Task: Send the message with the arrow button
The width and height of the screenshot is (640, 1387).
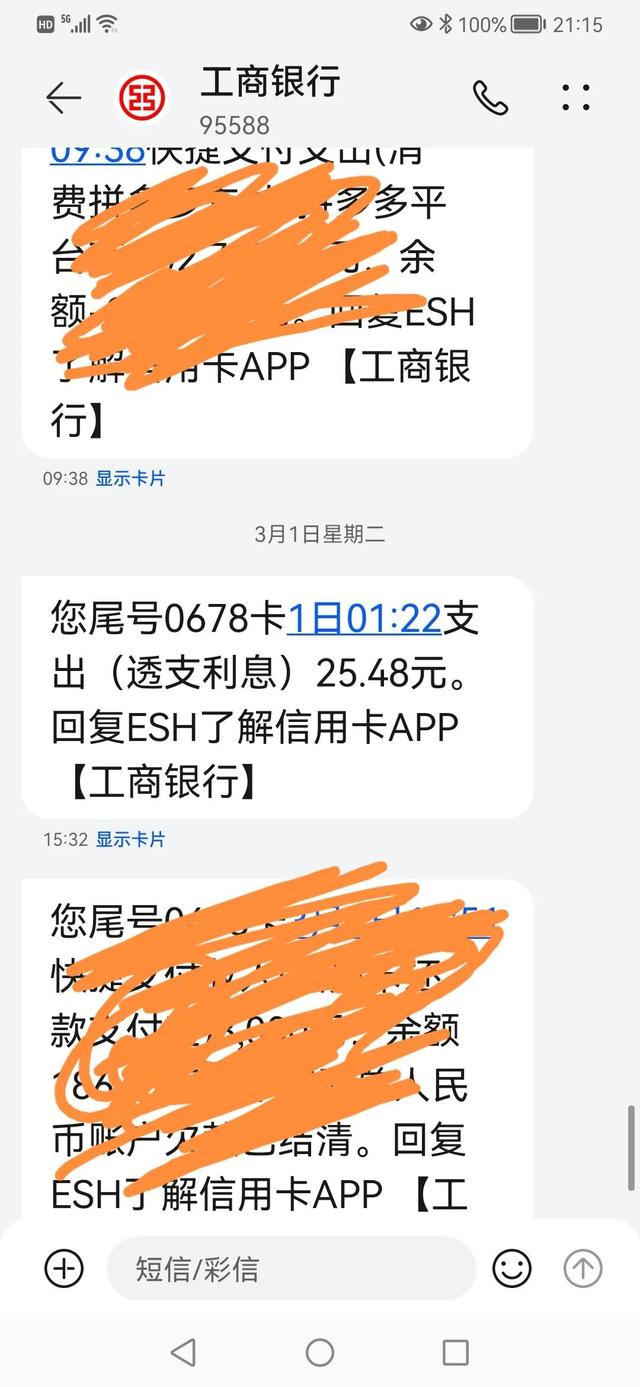Action: click(x=583, y=1268)
